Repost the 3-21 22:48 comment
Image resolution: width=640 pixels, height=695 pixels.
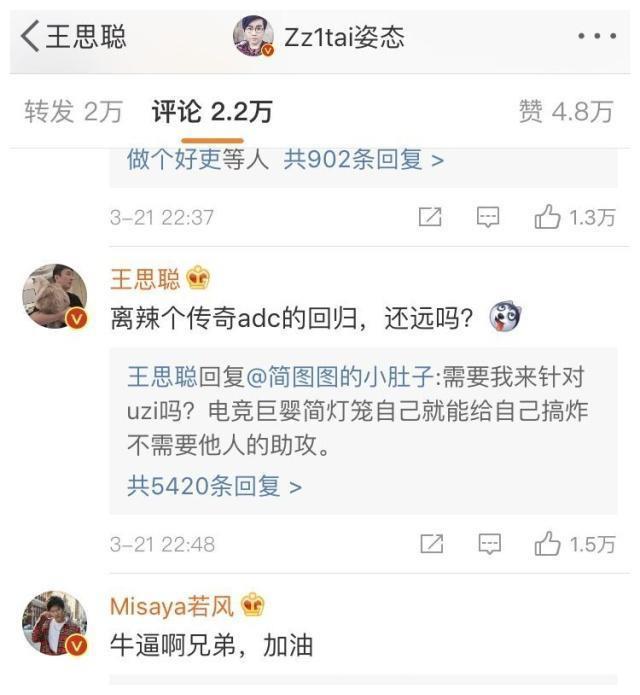pyautogui.click(x=430, y=544)
